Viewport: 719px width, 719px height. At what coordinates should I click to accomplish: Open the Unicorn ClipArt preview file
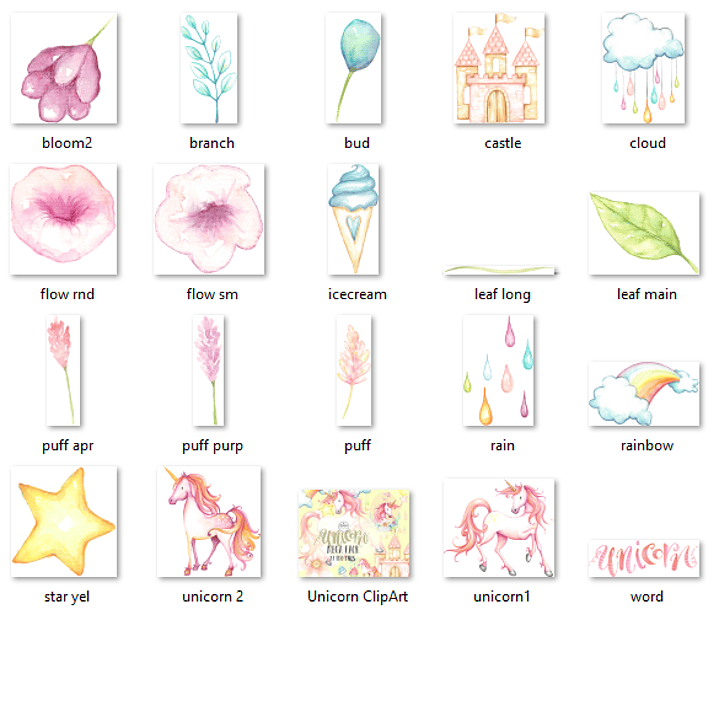click(356, 534)
